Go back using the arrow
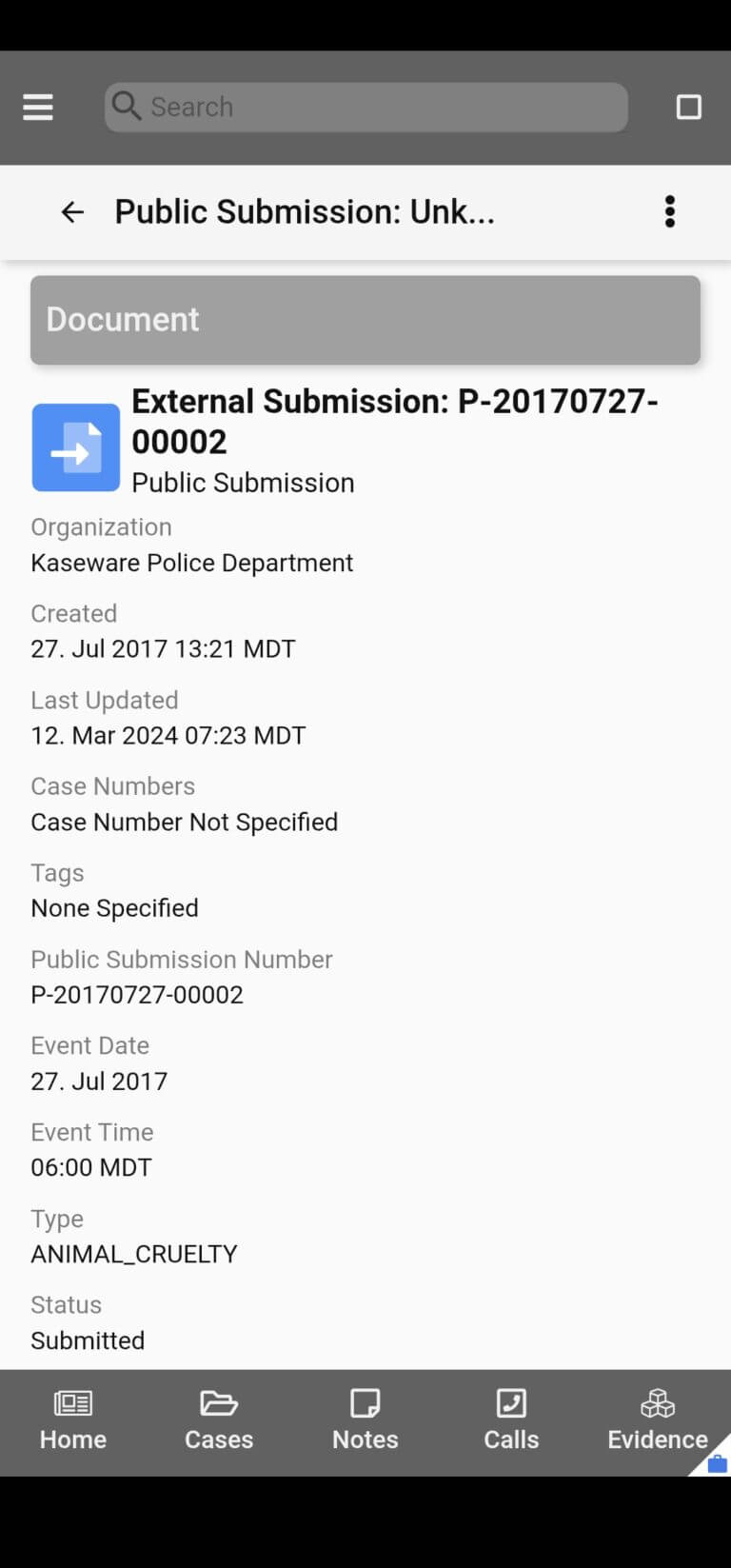731x1568 pixels. [72, 211]
